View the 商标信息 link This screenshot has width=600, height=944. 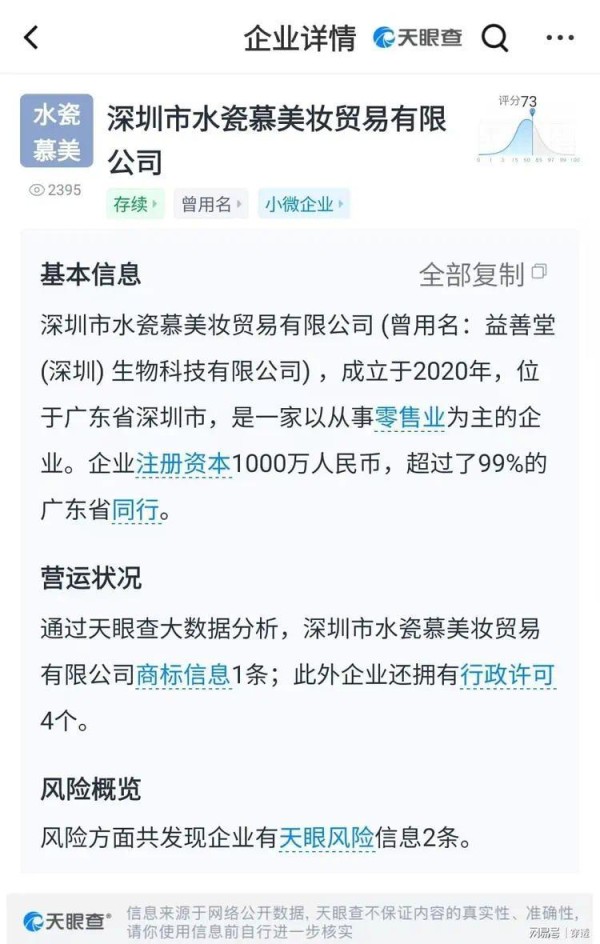(x=183, y=674)
